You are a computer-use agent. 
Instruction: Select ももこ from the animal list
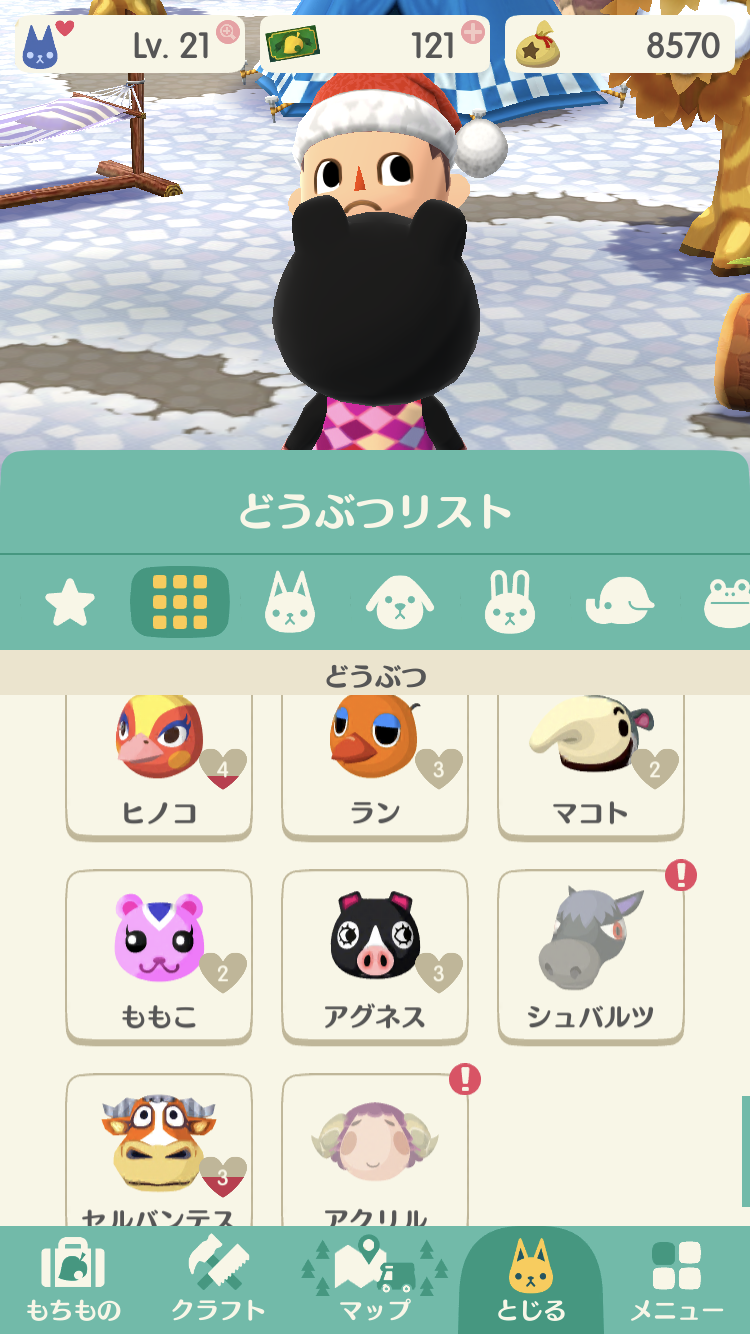click(x=159, y=956)
